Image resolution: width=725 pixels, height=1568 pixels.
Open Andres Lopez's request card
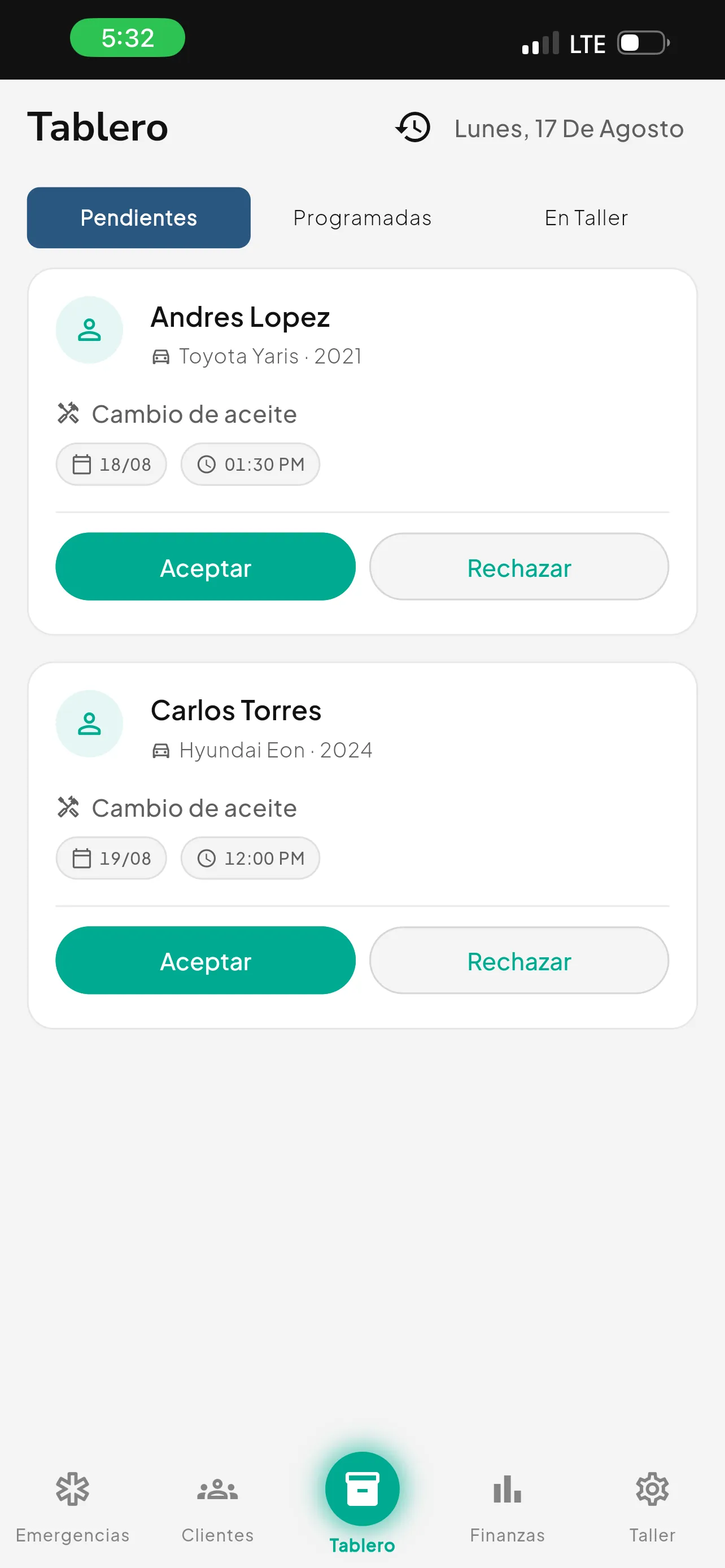(362, 452)
